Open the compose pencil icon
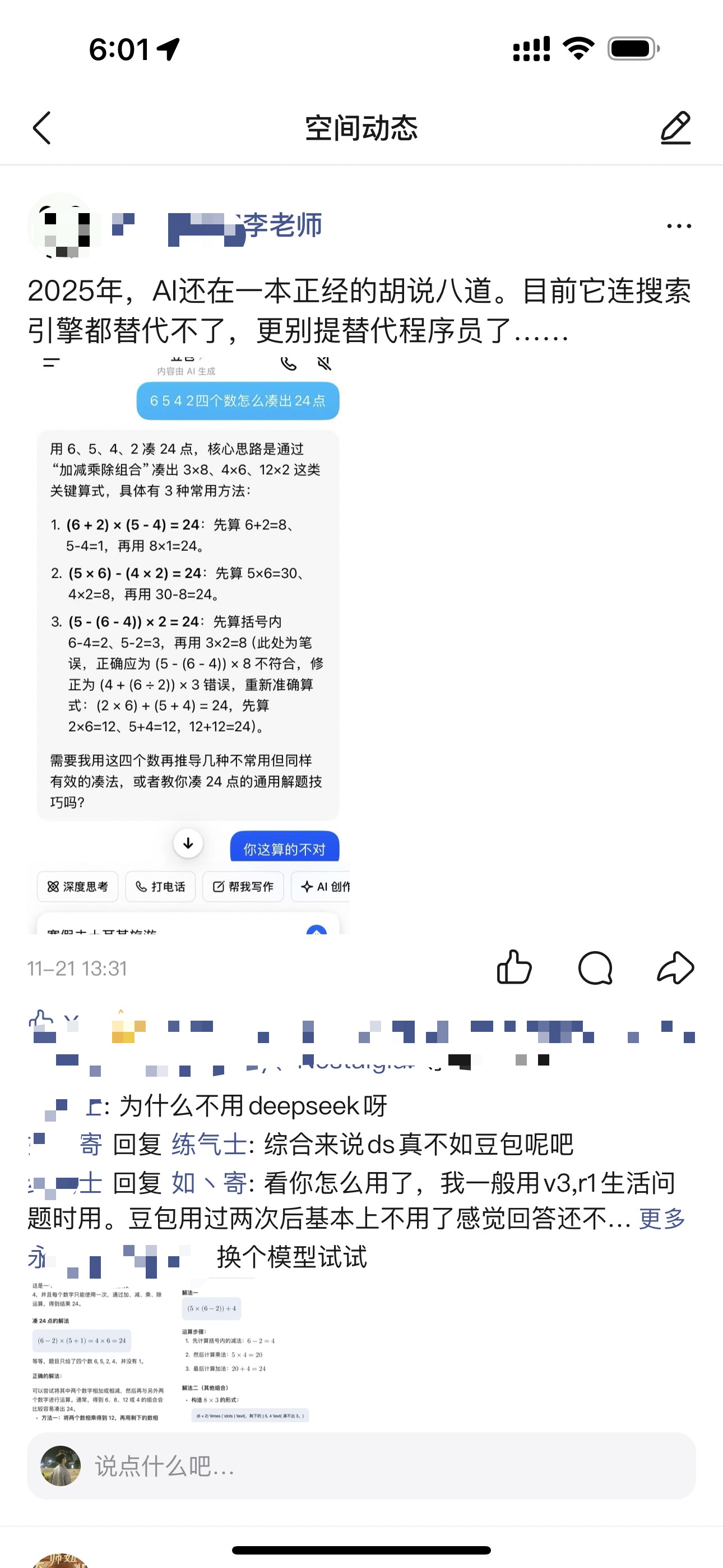723x1568 pixels. click(675, 128)
